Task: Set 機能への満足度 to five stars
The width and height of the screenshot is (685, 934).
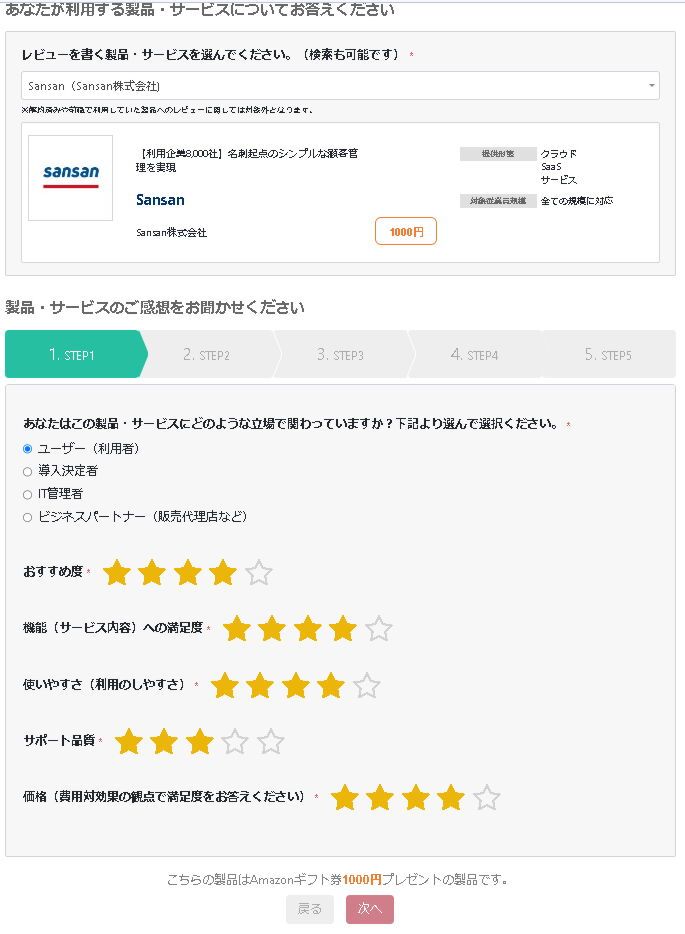Action: 379,629
